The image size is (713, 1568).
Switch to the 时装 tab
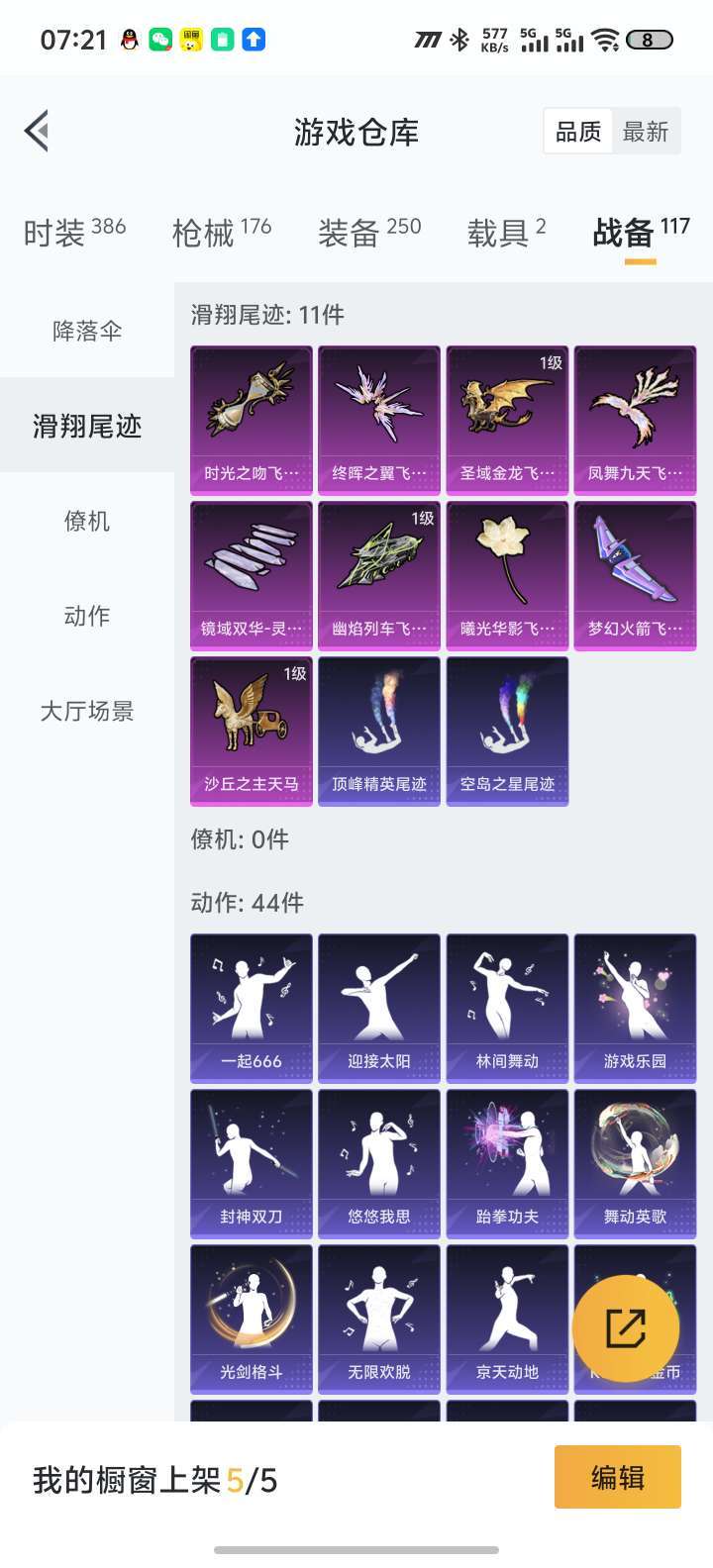pyautogui.click(x=74, y=233)
